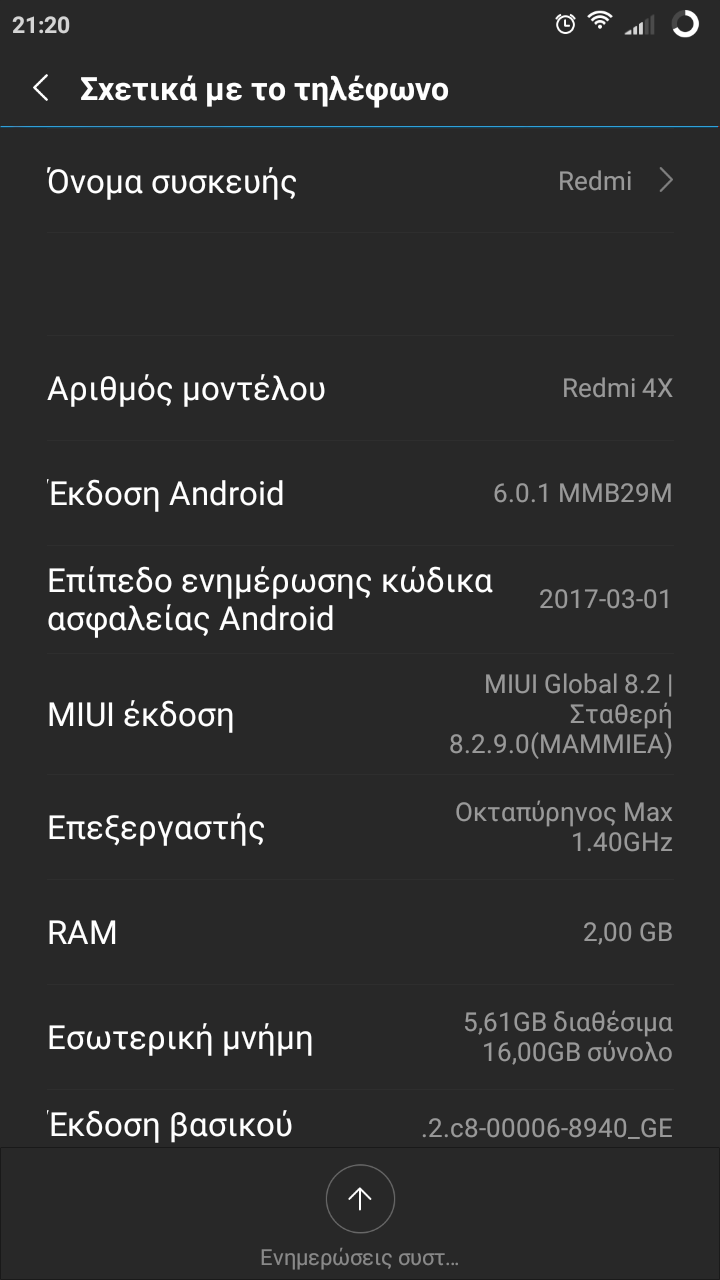Image resolution: width=720 pixels, height=1280 pixels.
Task: Select the Επίπεδο ενημέρωσης κώδικα ασφαλείας row
Action: pos(360,599)
